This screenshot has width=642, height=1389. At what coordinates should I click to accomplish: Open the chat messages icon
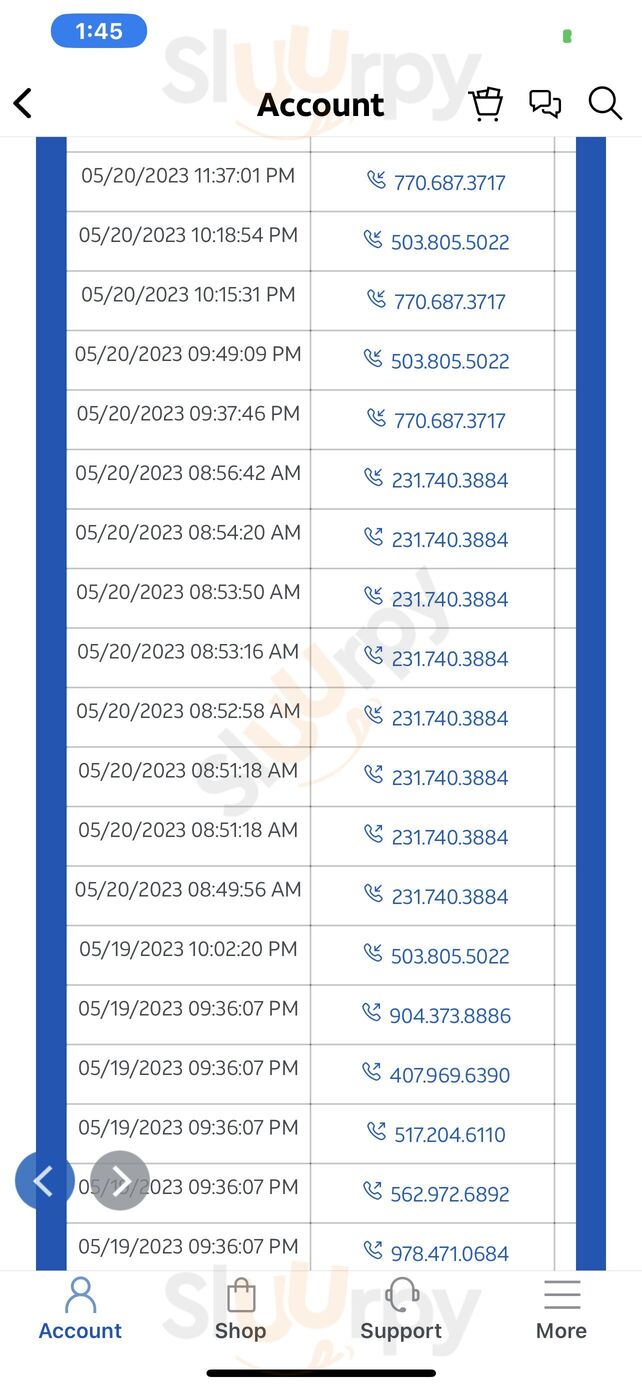pos(545,103)
